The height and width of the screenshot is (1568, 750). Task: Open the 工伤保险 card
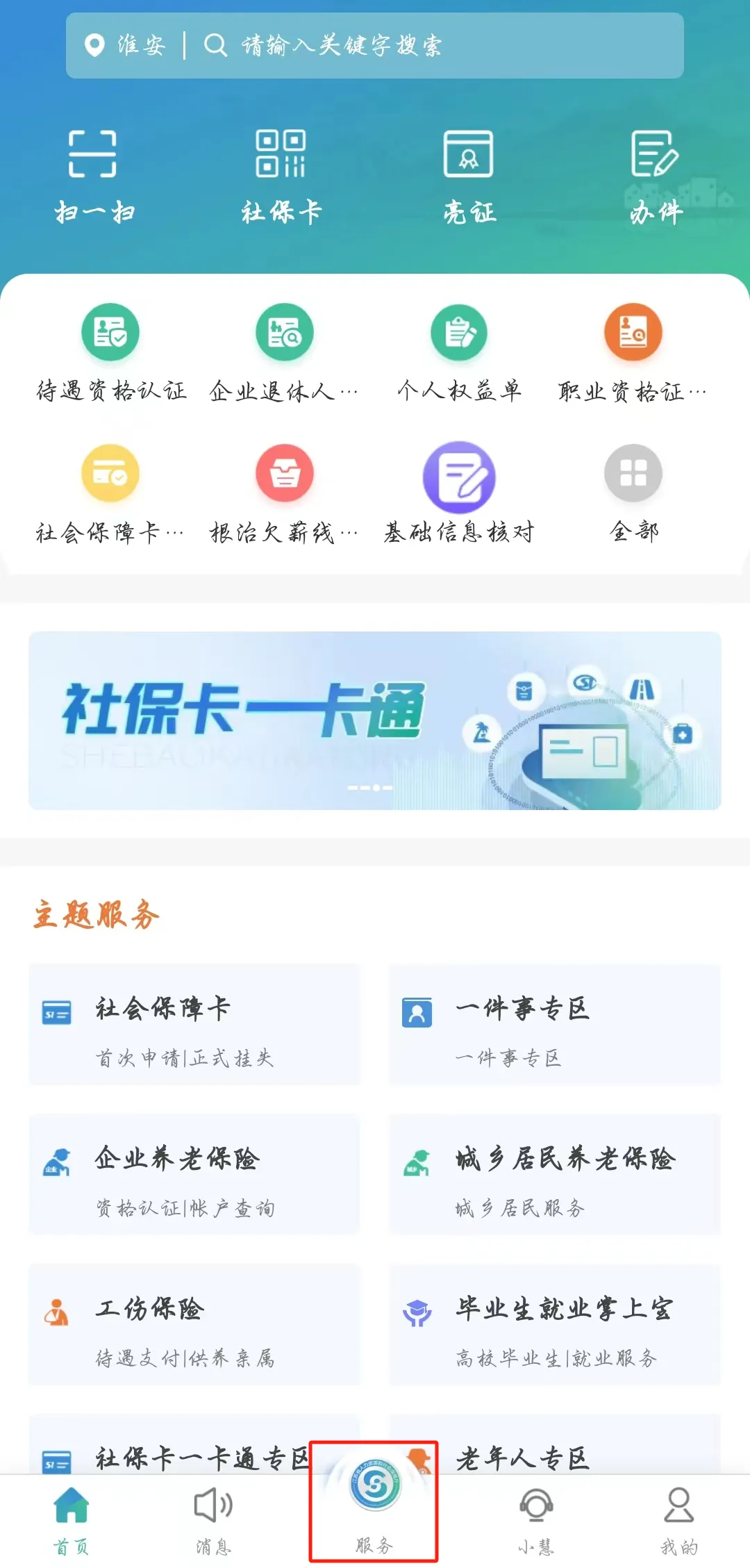point(194,1325)
